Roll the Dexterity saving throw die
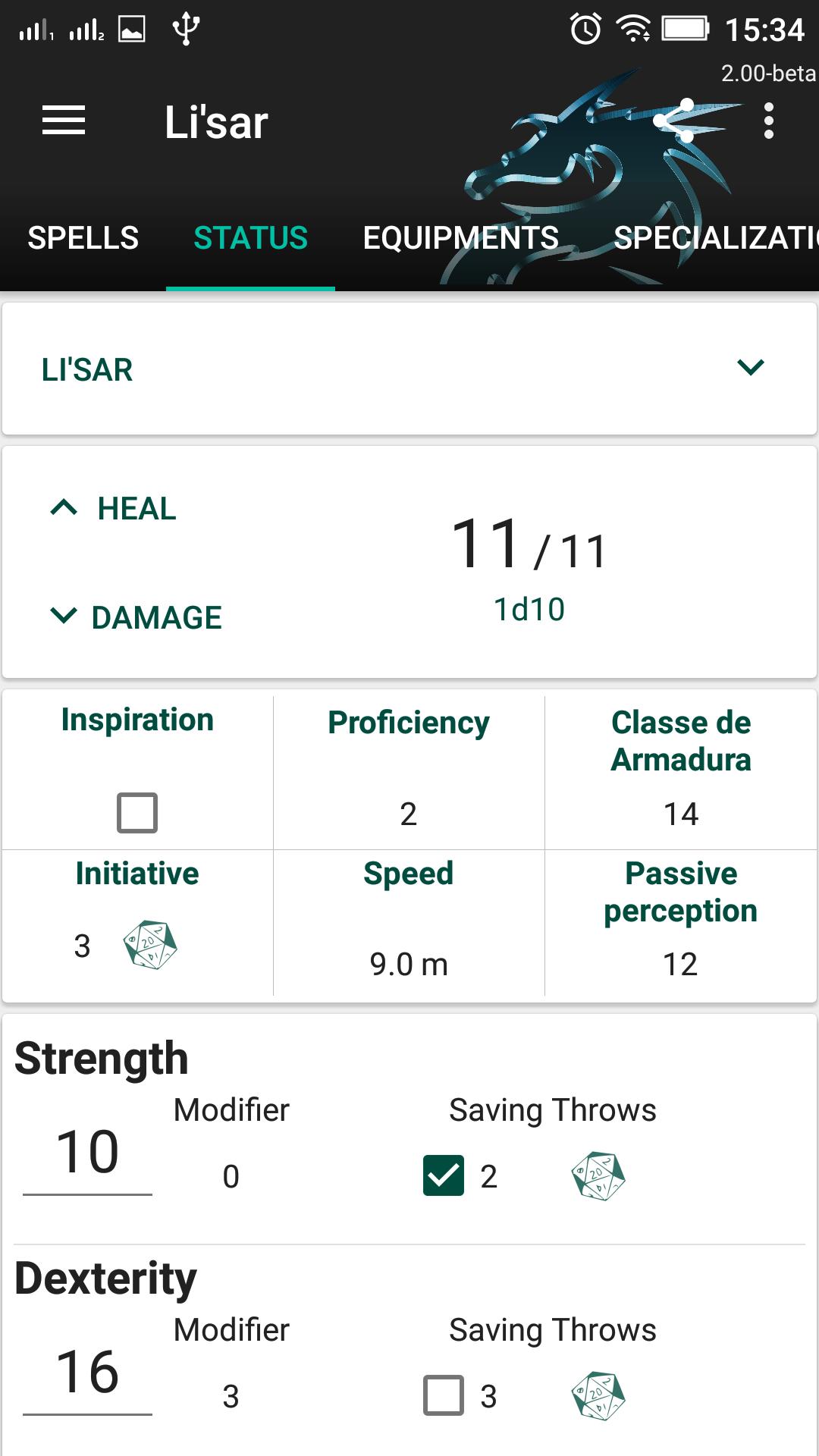Viewport: 819px width, 1456px height. (x=598, y=1395)
